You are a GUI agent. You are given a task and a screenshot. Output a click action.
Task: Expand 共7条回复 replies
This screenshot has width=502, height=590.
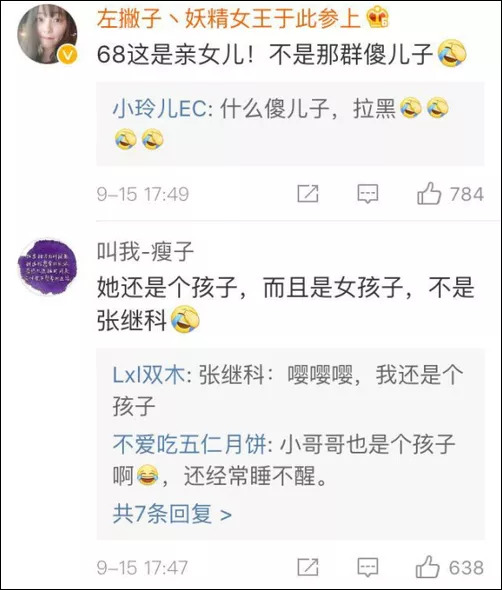[172, 514]
